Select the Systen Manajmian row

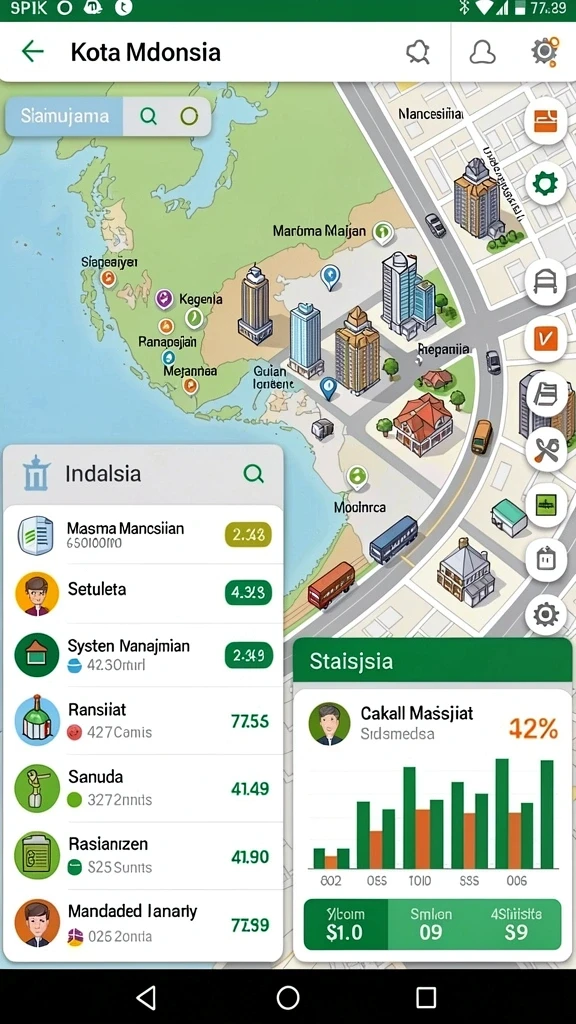coord(143,655)
